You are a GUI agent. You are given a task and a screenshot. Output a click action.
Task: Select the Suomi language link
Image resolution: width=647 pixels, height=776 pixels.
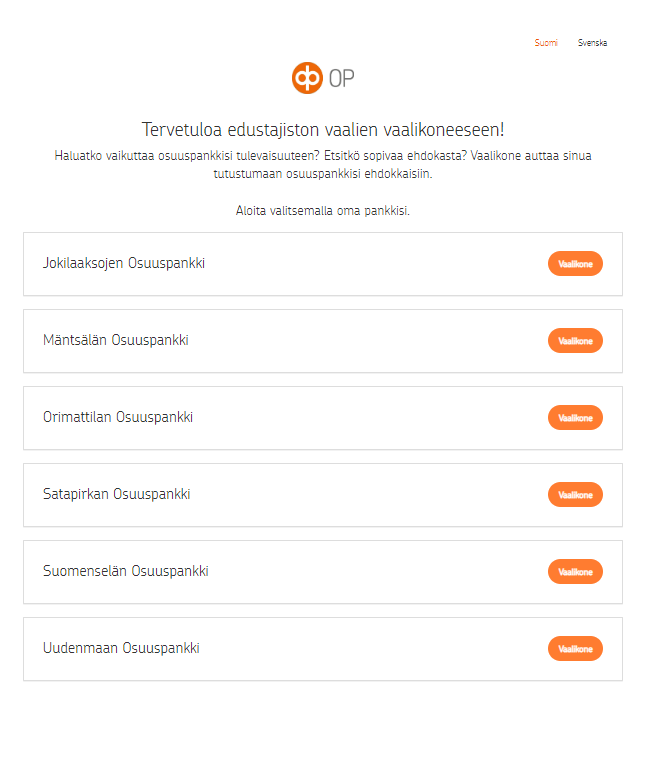(546, 43)
